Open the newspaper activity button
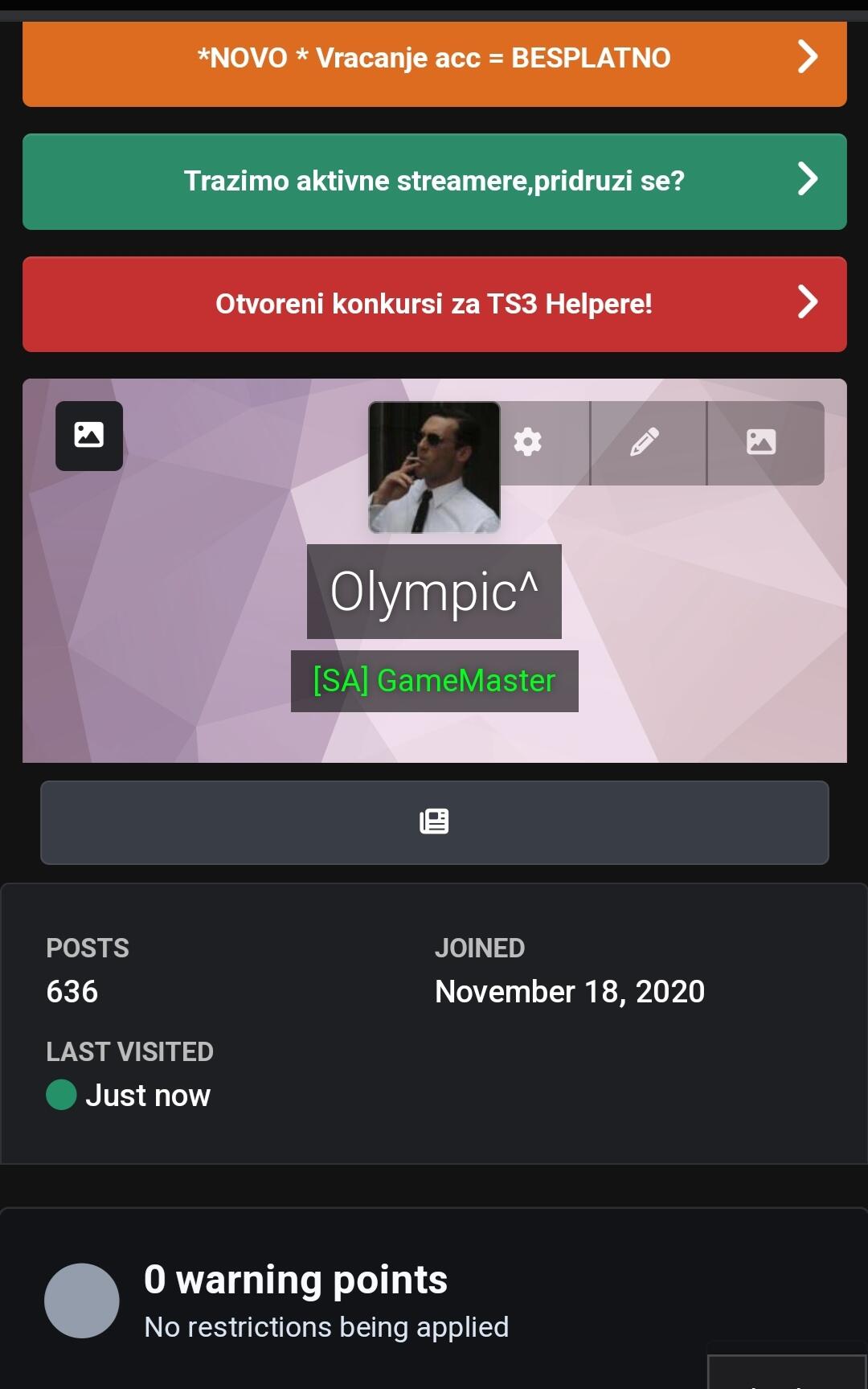 pos(434,822)
